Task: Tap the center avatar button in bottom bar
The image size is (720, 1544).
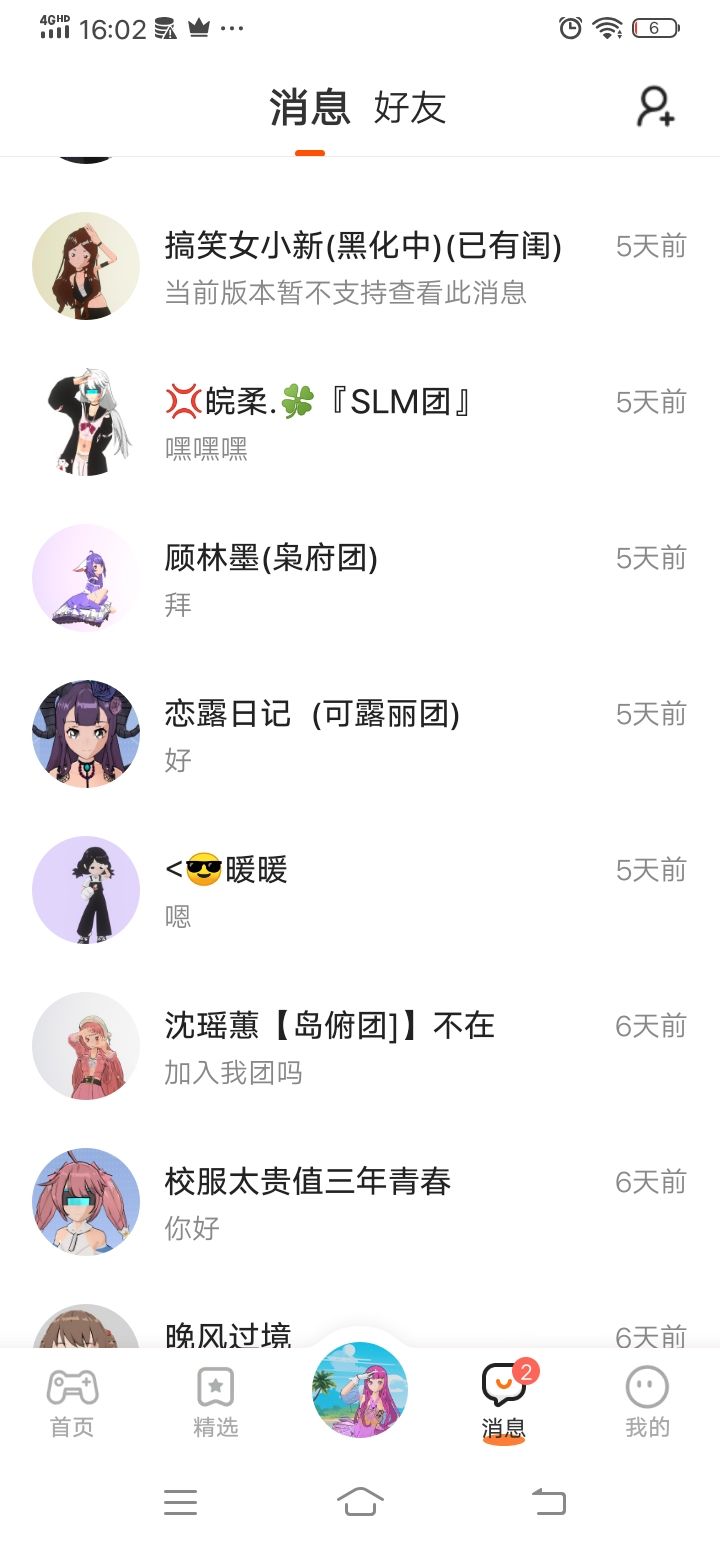Action: 360,1390
